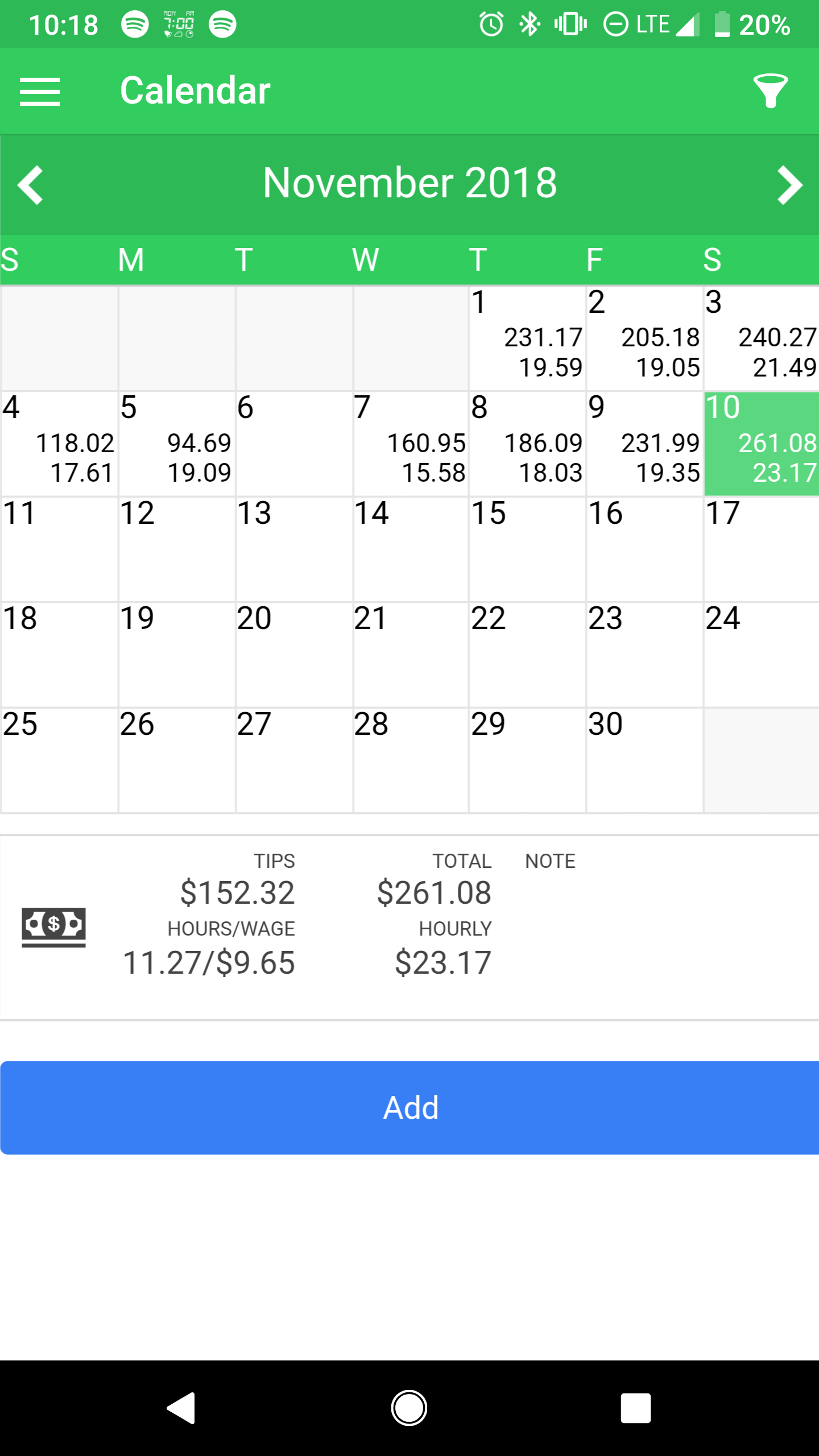
Task: Pick November 7 on the calendar
Action: (411, 444)
